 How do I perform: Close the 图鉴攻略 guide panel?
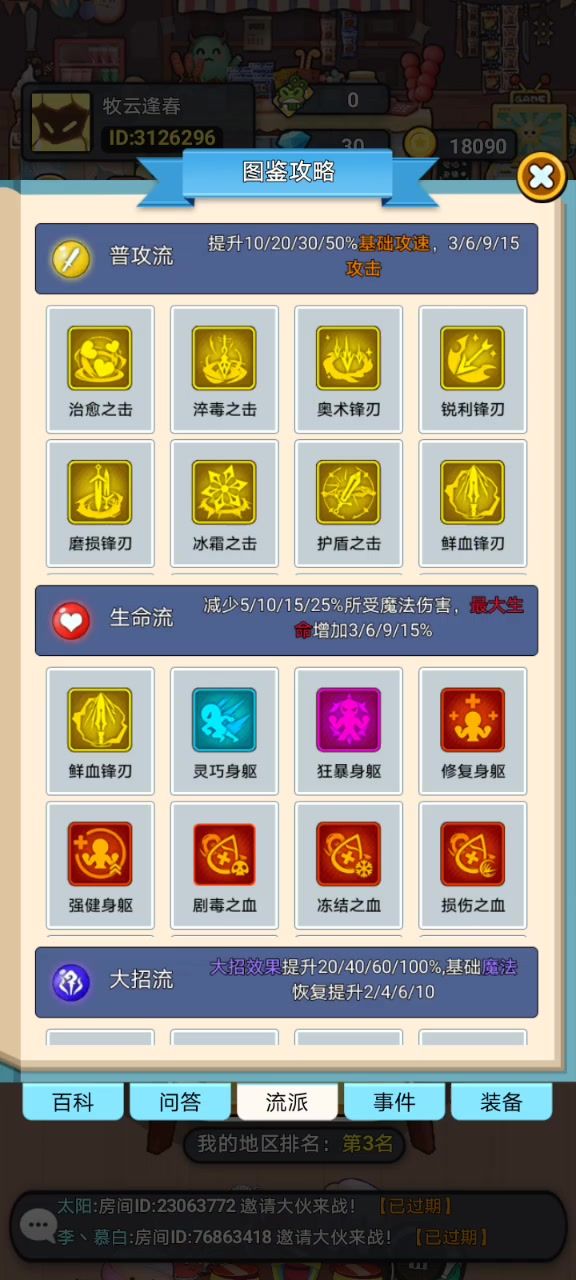[x=541, y=177]
